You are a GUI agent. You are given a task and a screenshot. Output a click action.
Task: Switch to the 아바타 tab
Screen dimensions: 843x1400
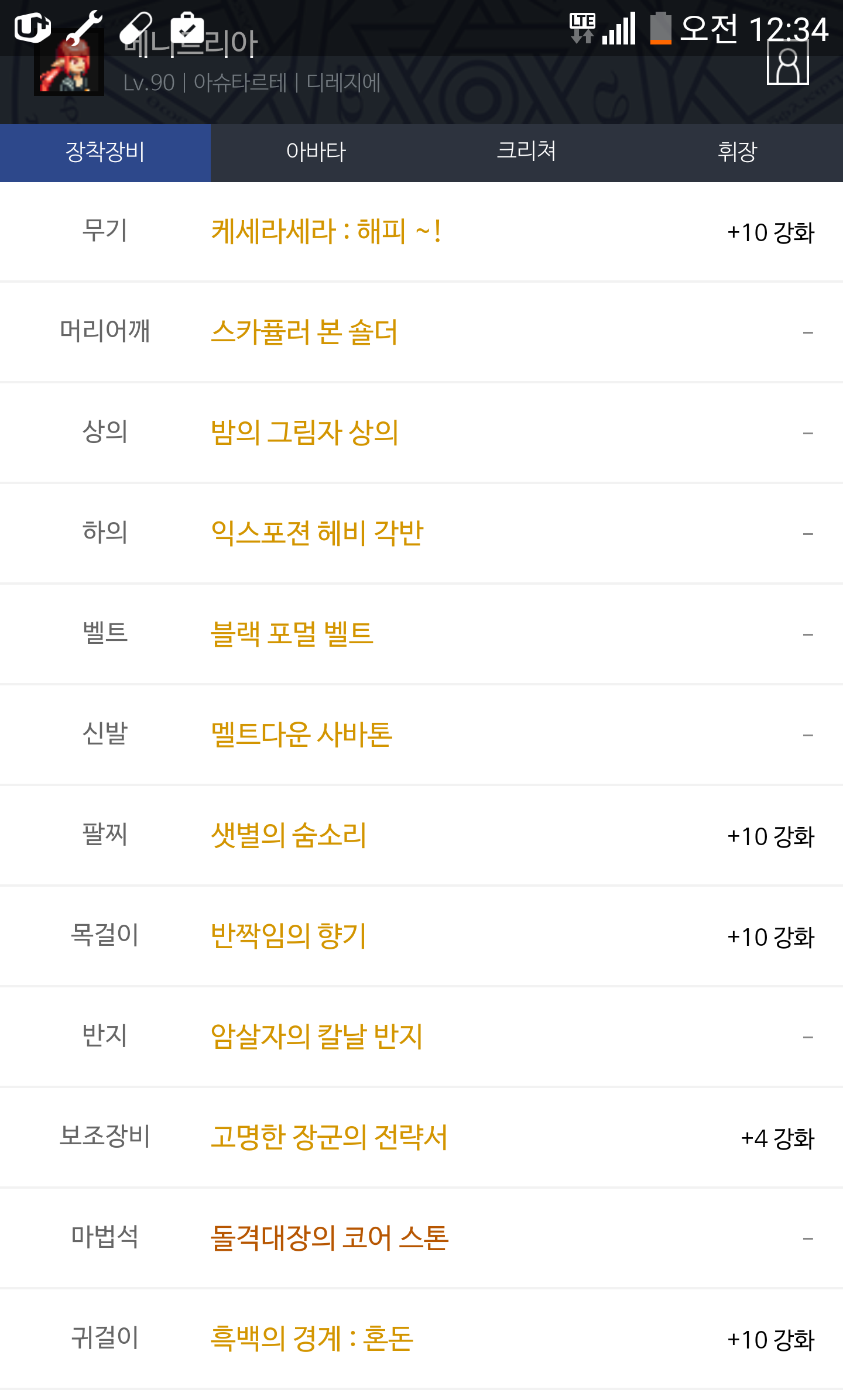point(316,152)
